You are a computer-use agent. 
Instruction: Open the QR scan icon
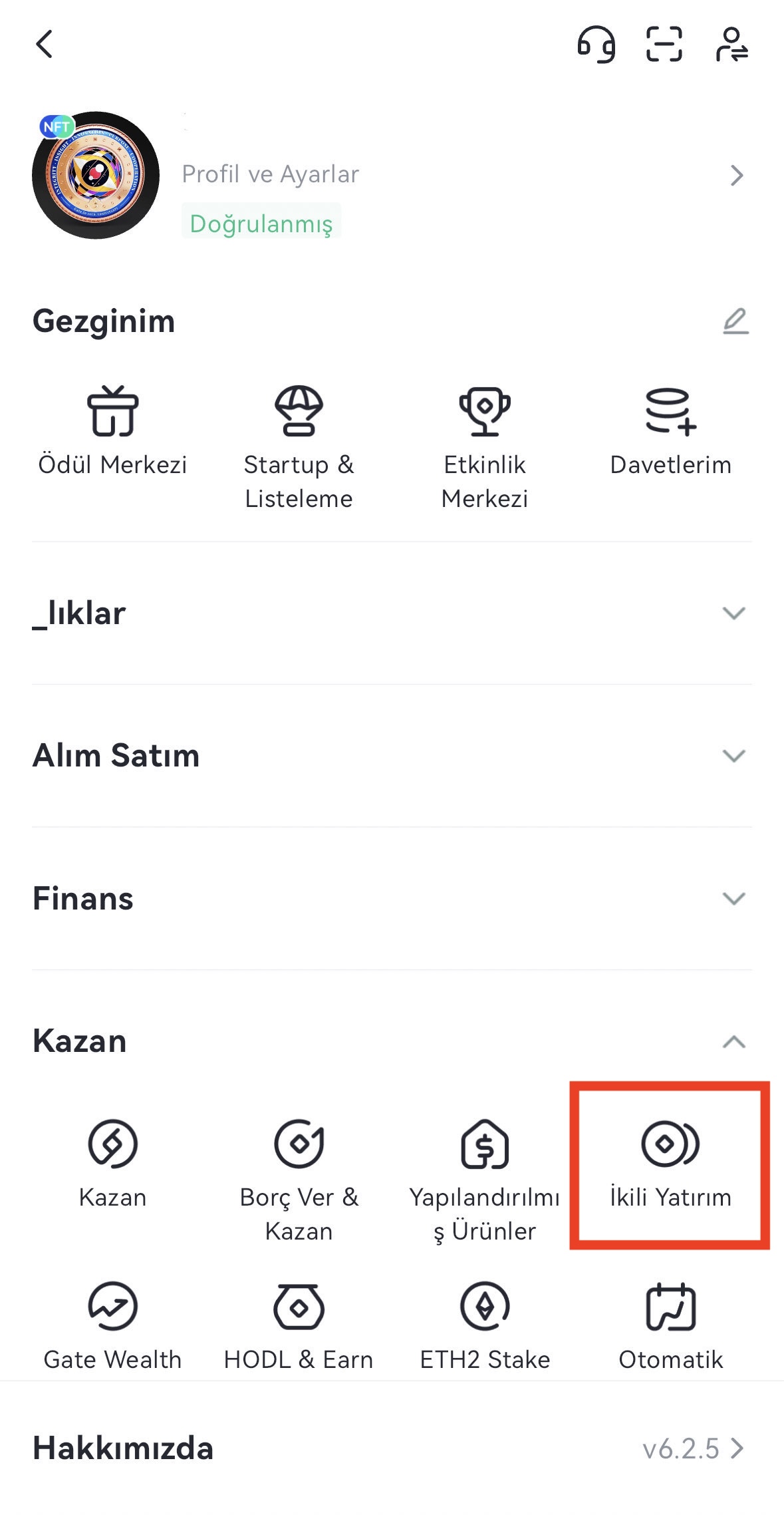(664, 45)
